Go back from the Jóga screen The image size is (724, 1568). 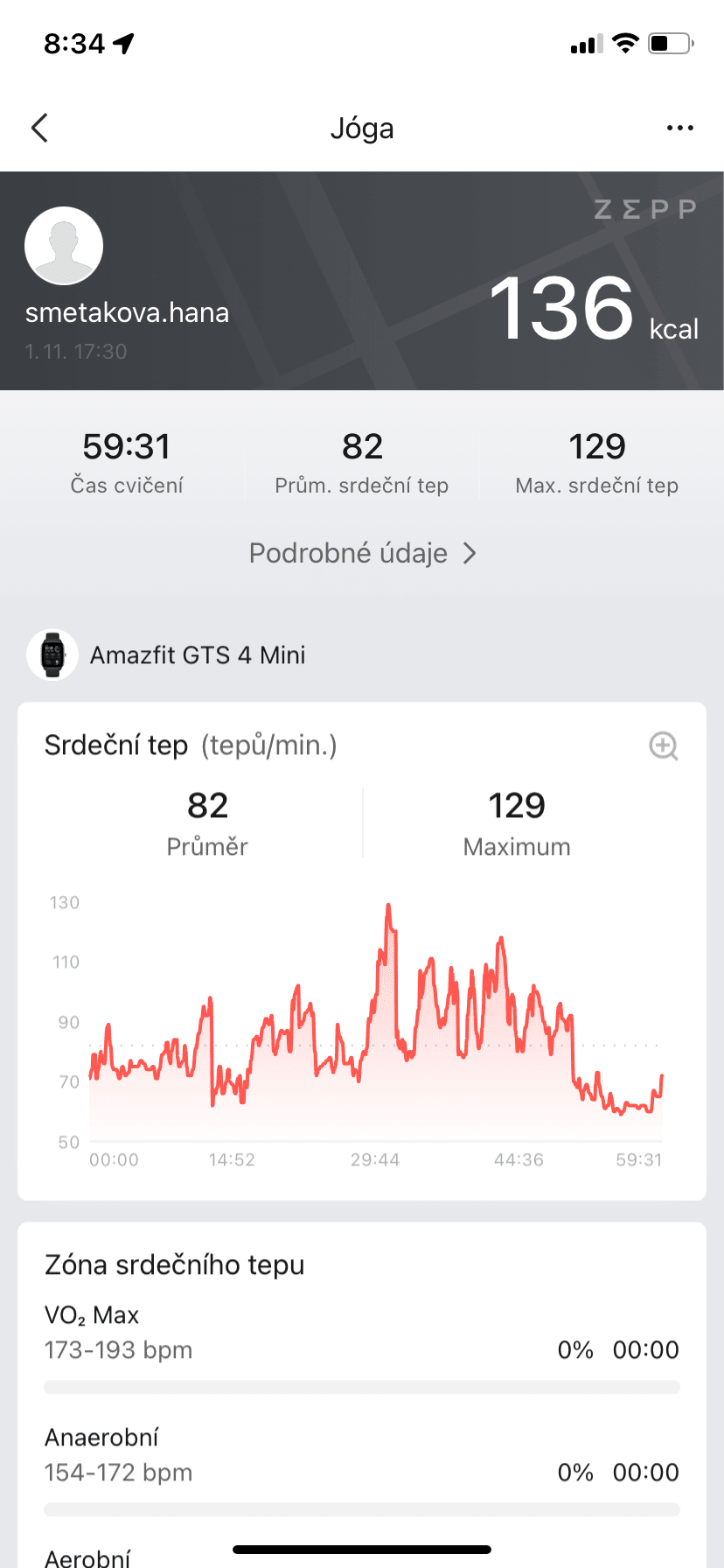point(40,128)
